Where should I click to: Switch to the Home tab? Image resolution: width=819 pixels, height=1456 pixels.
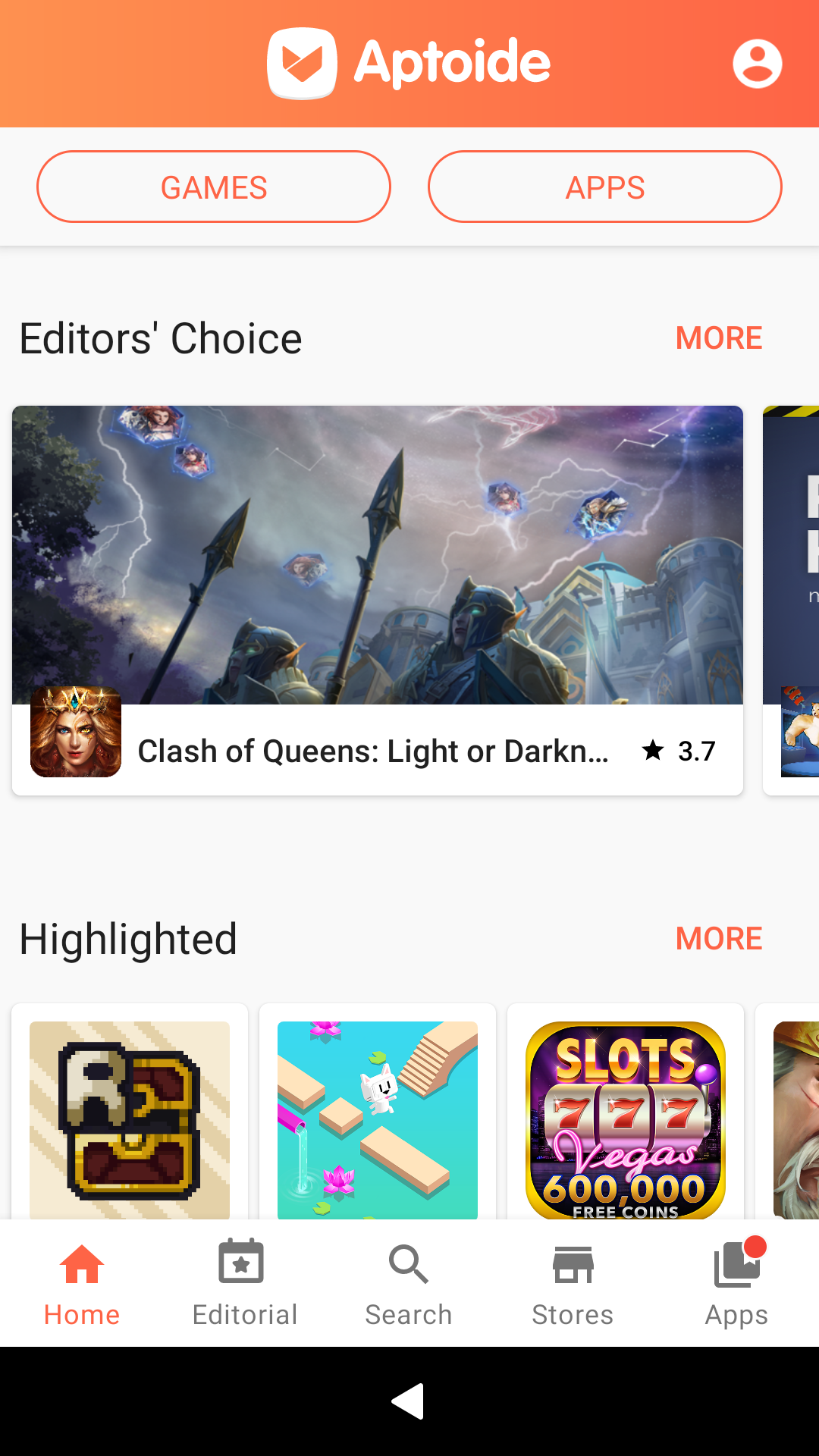tap(82, 1283)
